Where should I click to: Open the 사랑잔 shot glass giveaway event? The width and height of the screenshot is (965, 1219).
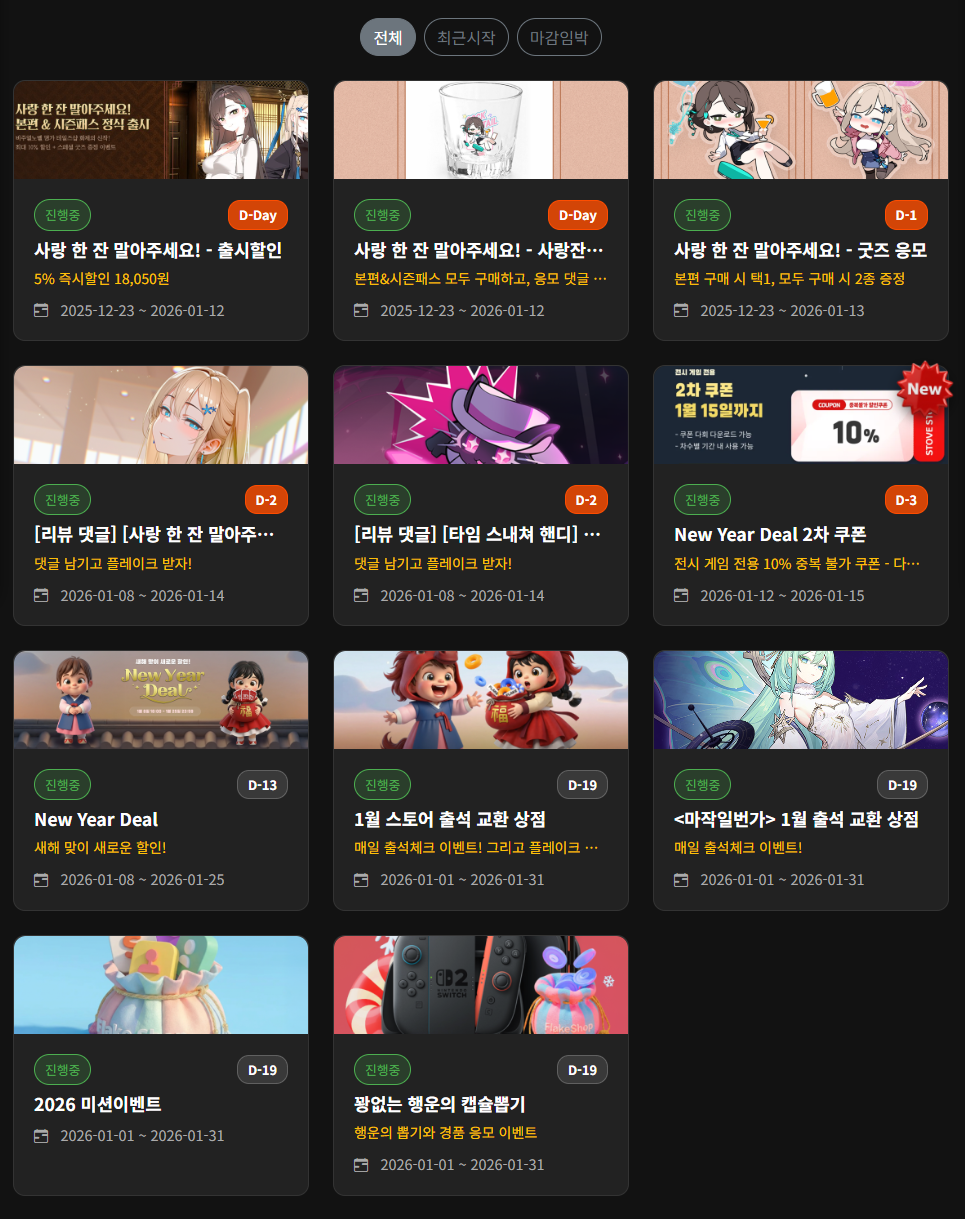tap(480, 250)
